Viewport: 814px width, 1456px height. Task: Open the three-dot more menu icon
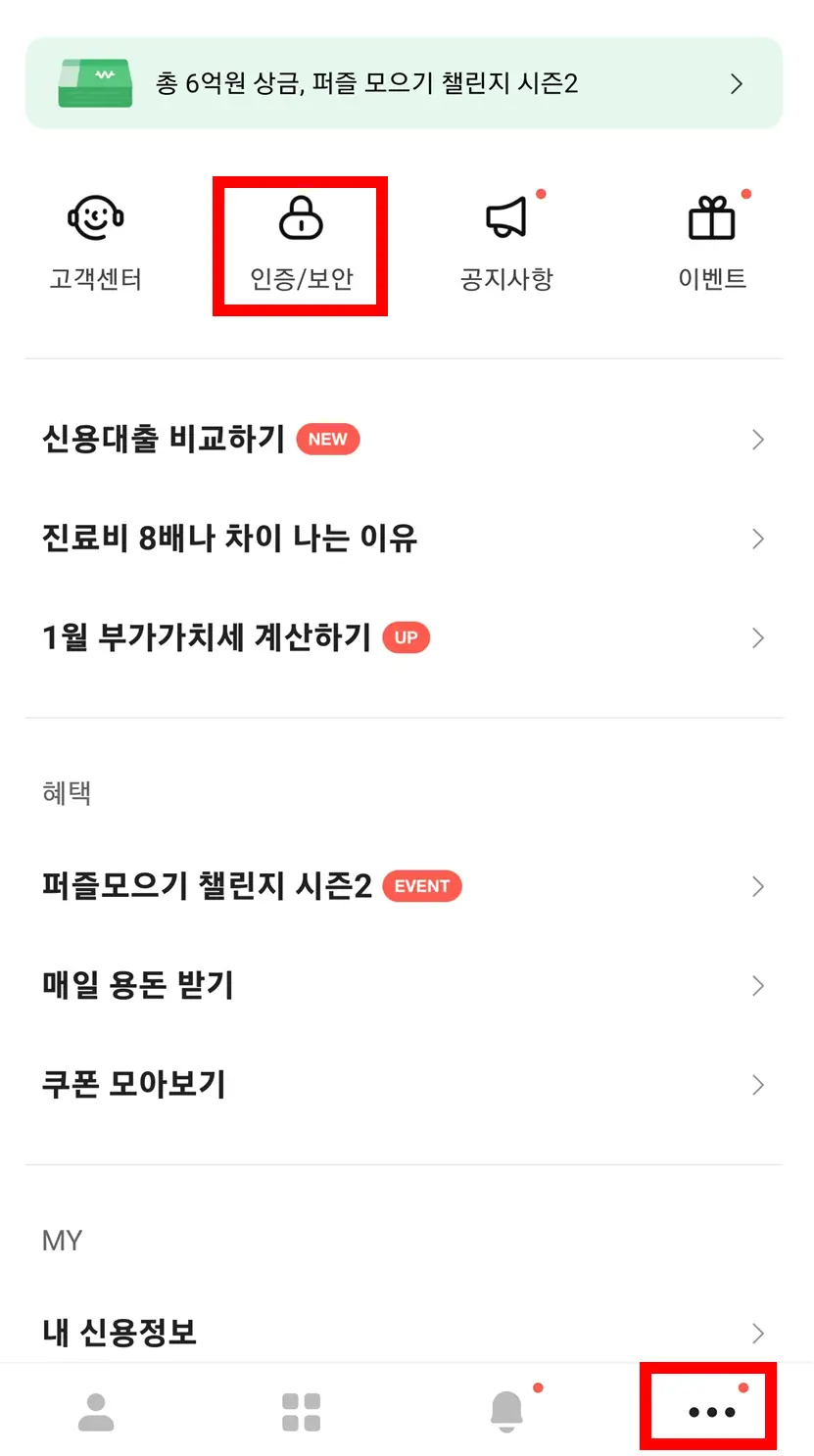click(x=707, y=1410)
